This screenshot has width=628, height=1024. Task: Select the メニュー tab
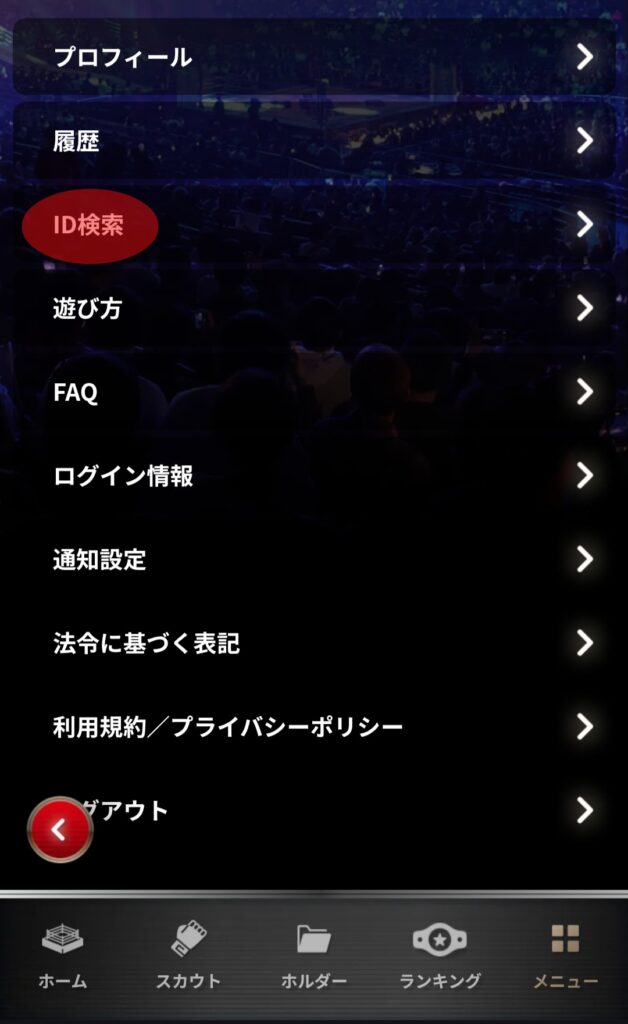point(565,957)
